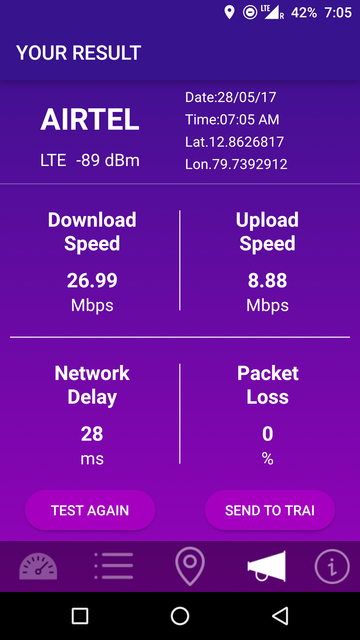Open the info tab
The image size is (360, 640).
click(x=332, y=567)
